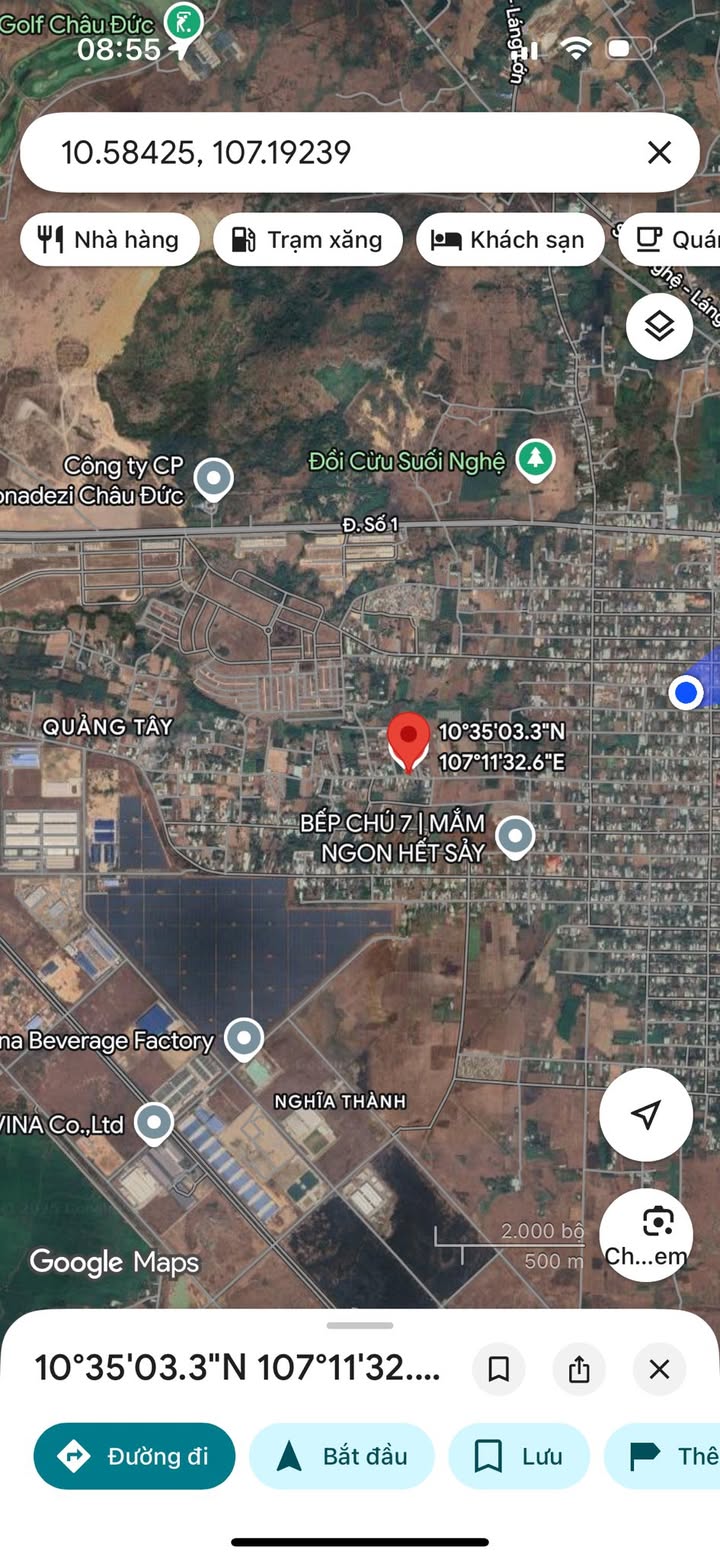Start navigation with Bắt đầu
Viewport: 720px width, 1560px height.
pos(342,1456)
